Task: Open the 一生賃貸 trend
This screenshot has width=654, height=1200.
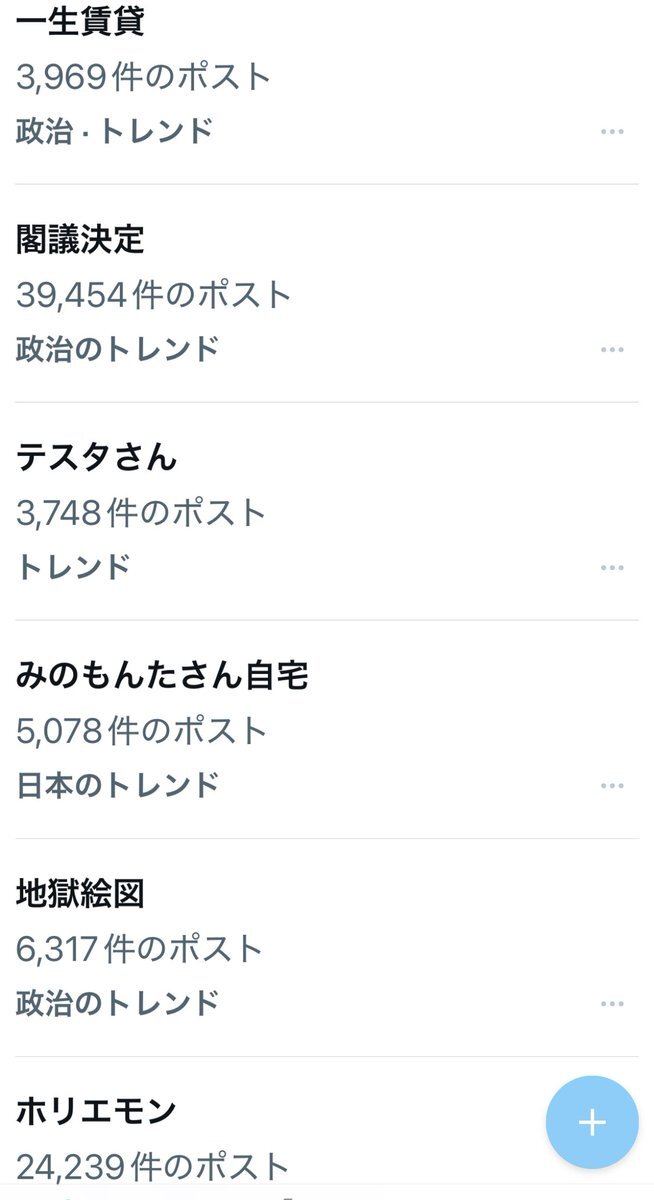Action: (80, 22)
